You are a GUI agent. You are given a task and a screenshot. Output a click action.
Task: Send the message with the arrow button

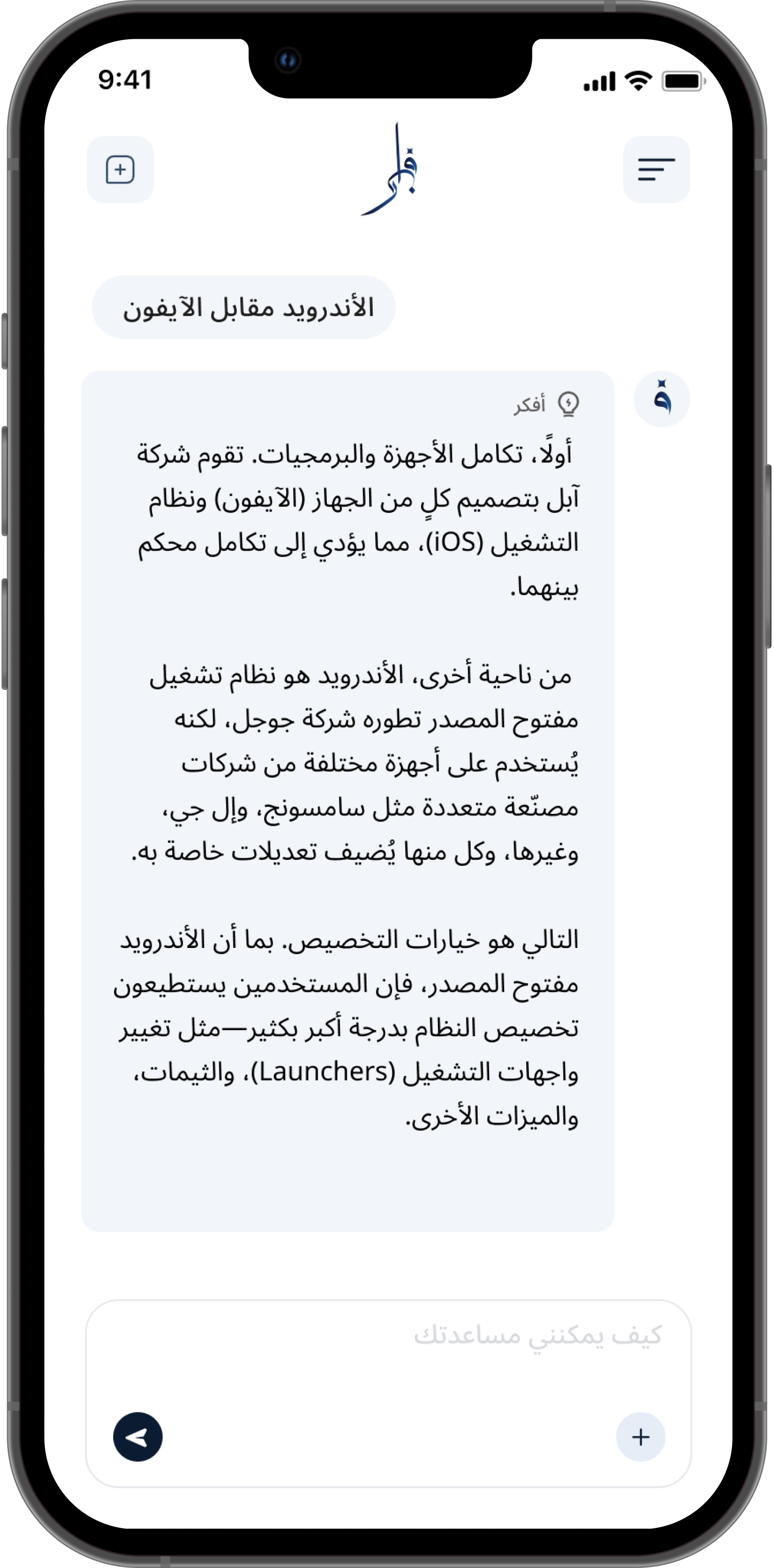coord(138,1436)
